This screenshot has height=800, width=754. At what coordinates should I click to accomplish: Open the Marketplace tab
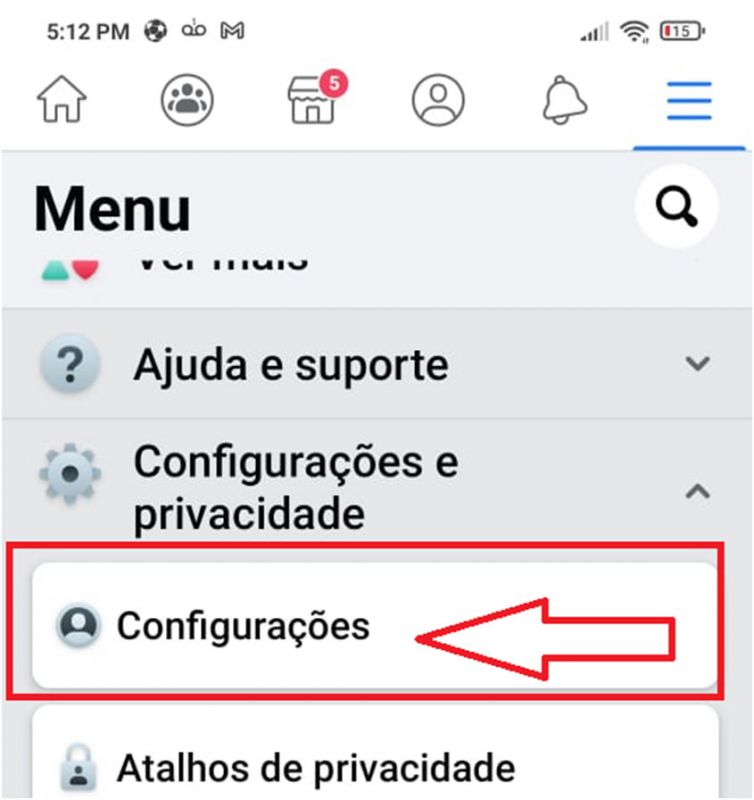pos(314,101)
